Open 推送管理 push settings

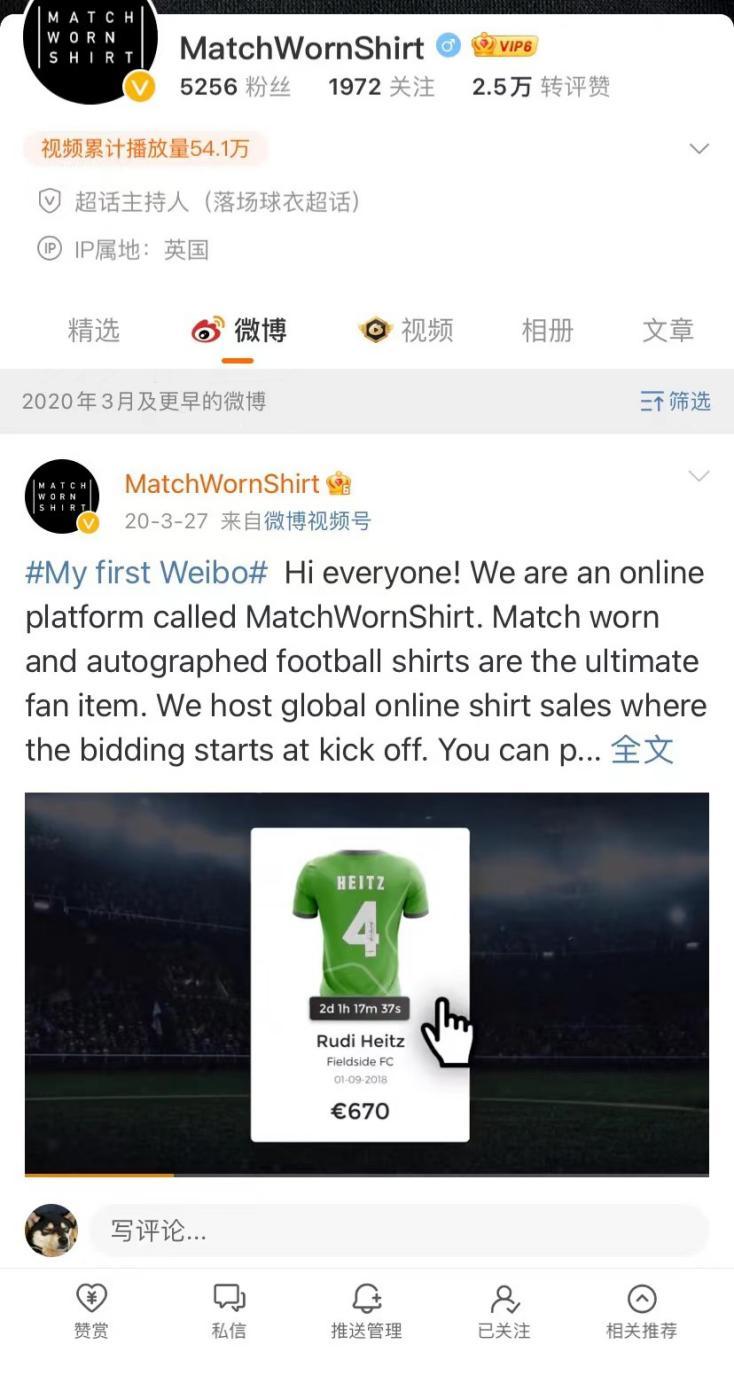point(366,1311)
